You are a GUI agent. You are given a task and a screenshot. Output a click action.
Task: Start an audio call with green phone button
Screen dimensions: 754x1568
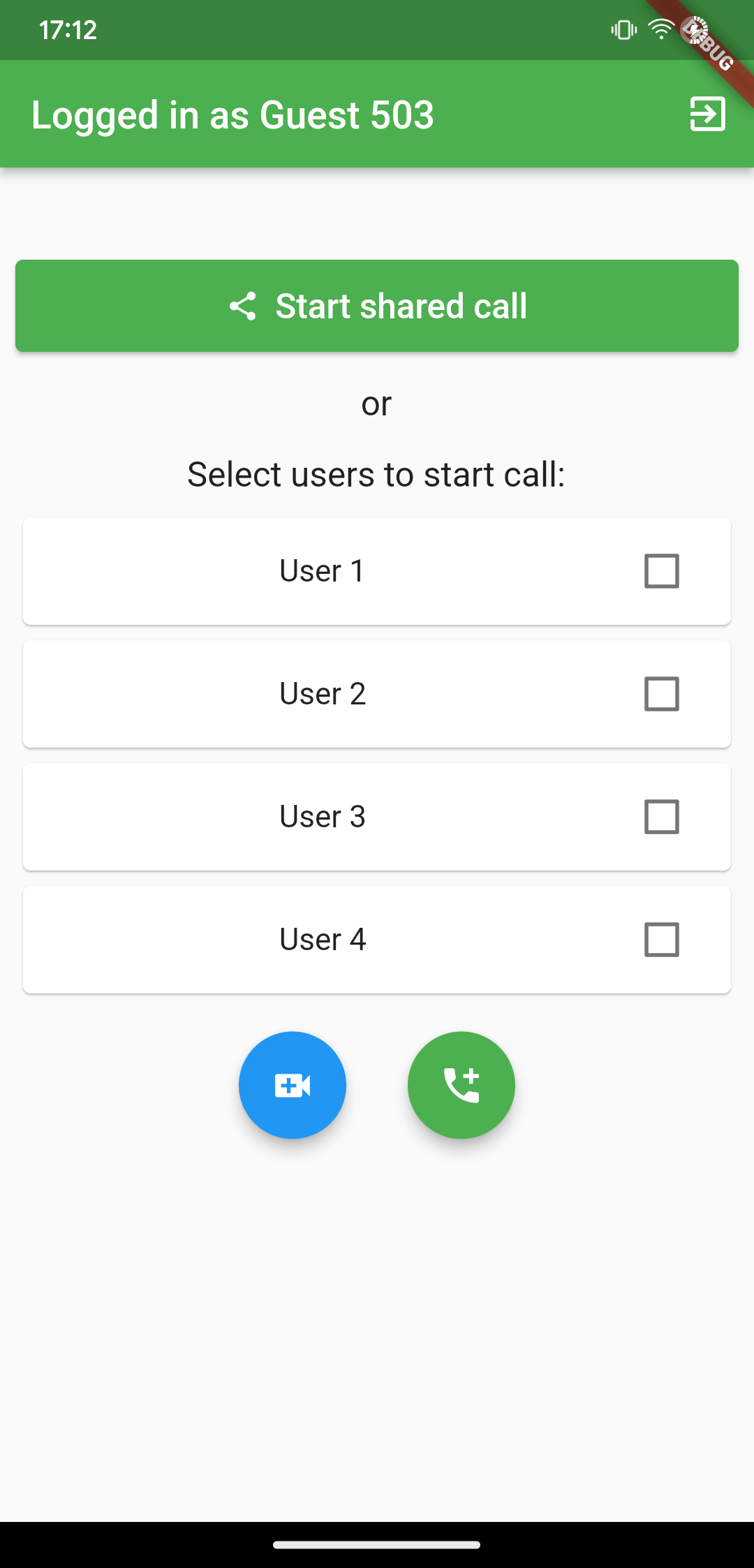pos(461,1086)
